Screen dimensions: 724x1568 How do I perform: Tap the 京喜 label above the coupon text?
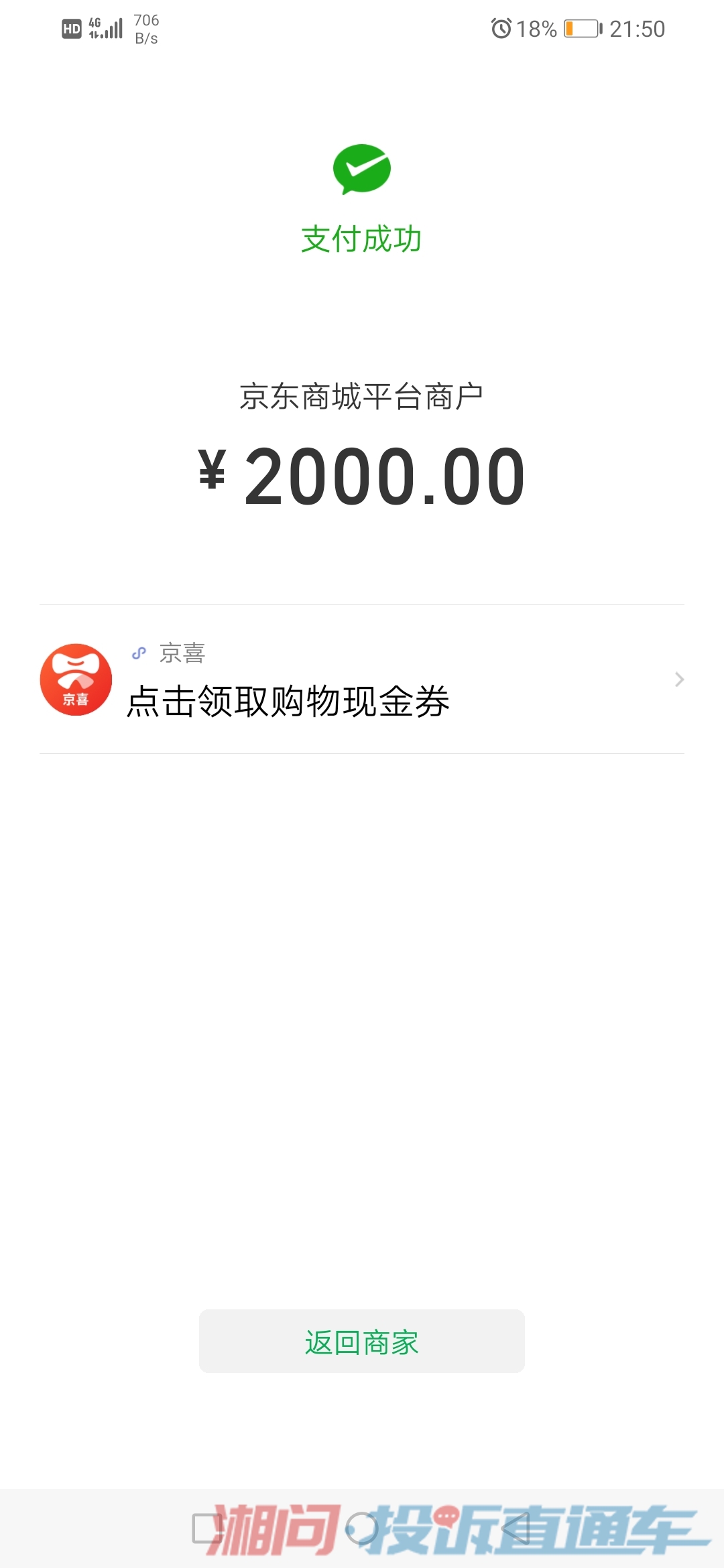click(x=181, y=653)
